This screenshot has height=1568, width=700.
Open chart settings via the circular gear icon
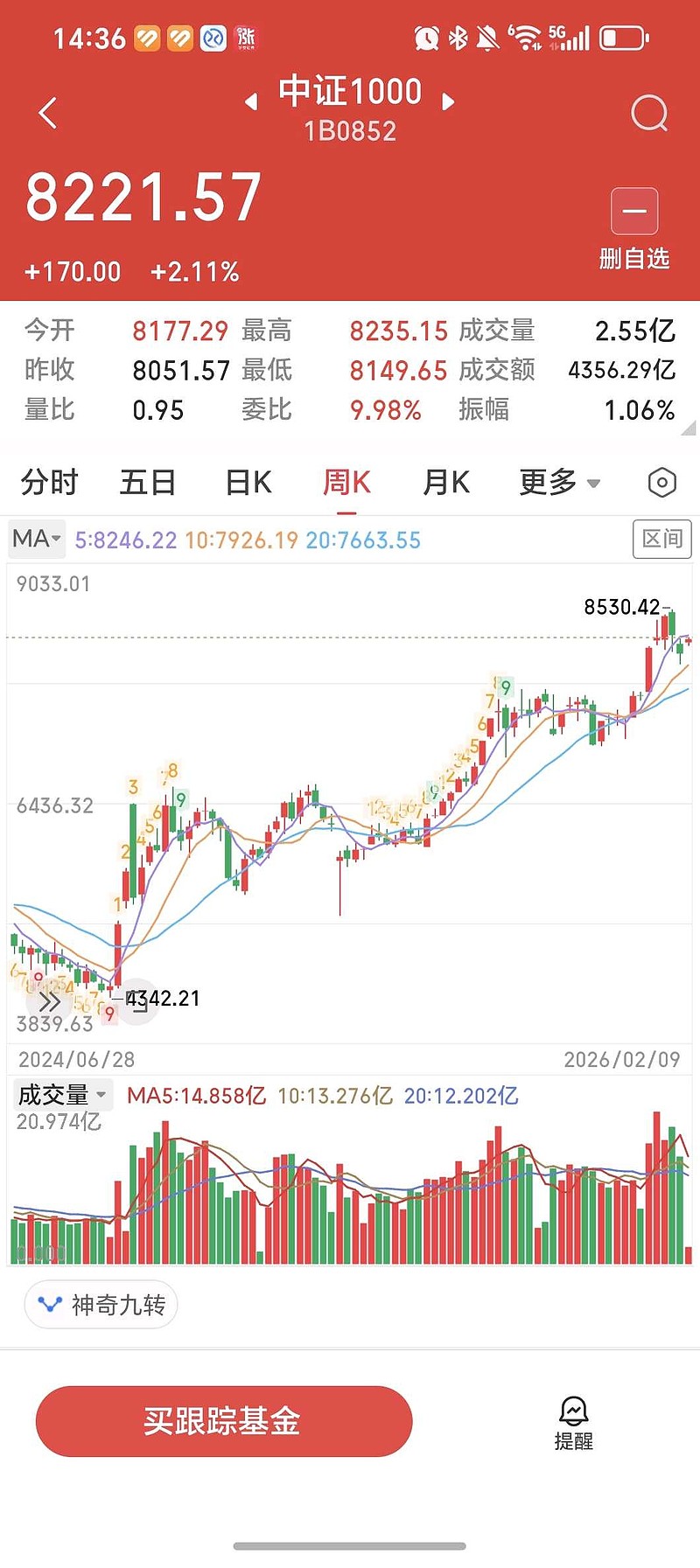coord(661,482)
